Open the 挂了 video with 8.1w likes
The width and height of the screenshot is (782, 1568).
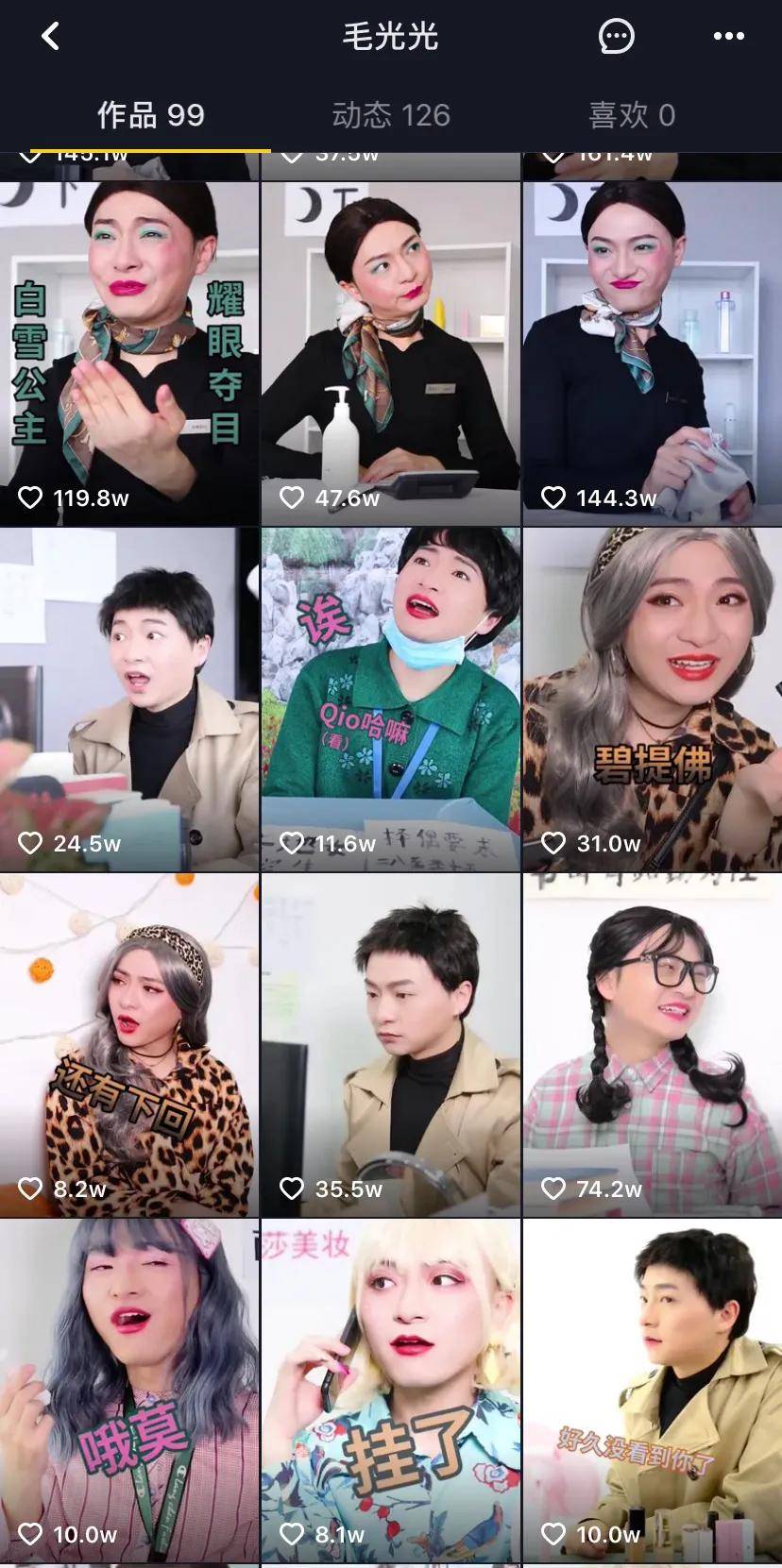pos(390,1390)
